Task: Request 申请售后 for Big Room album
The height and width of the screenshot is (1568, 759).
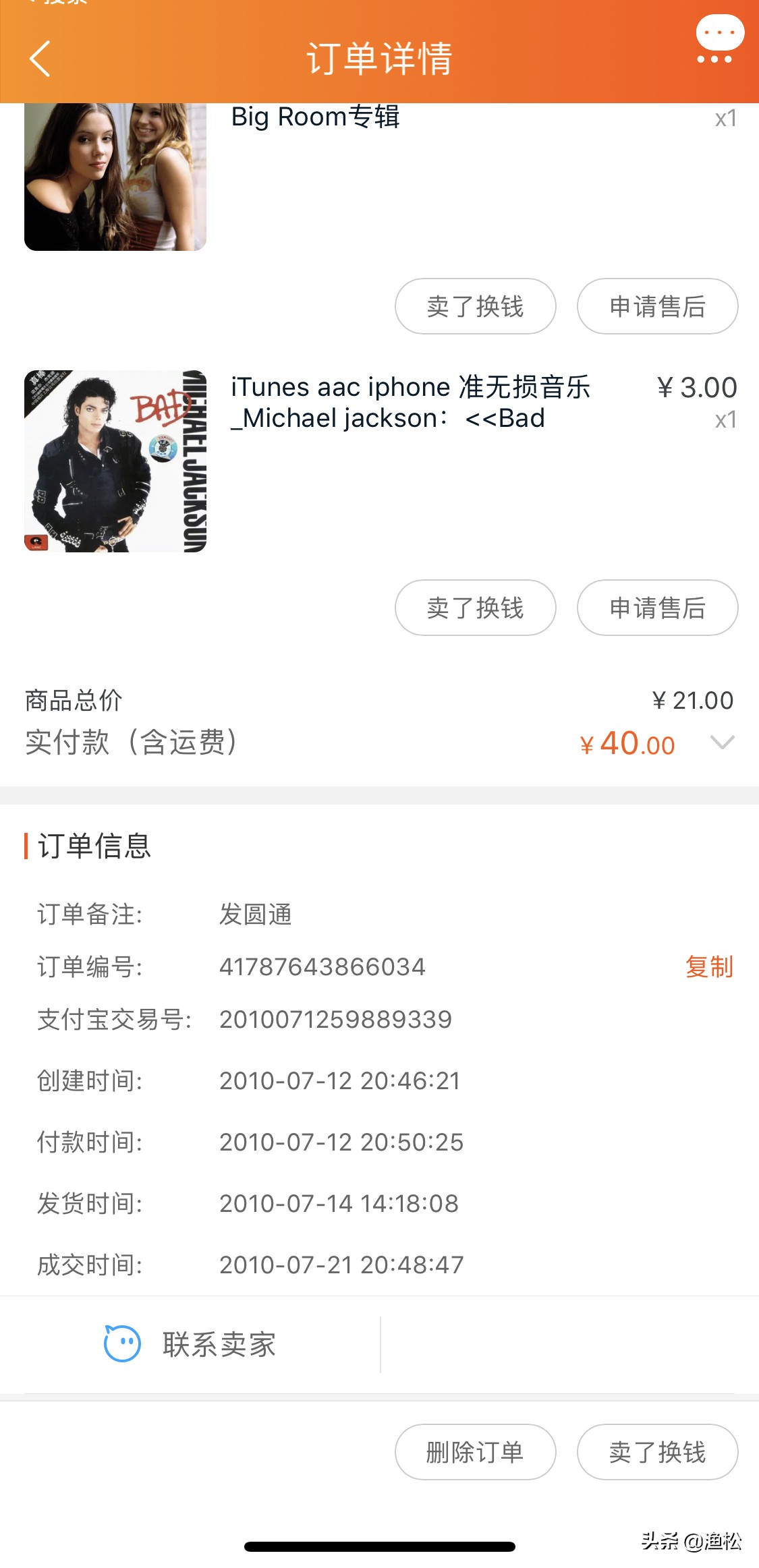Action: [657, 306]
